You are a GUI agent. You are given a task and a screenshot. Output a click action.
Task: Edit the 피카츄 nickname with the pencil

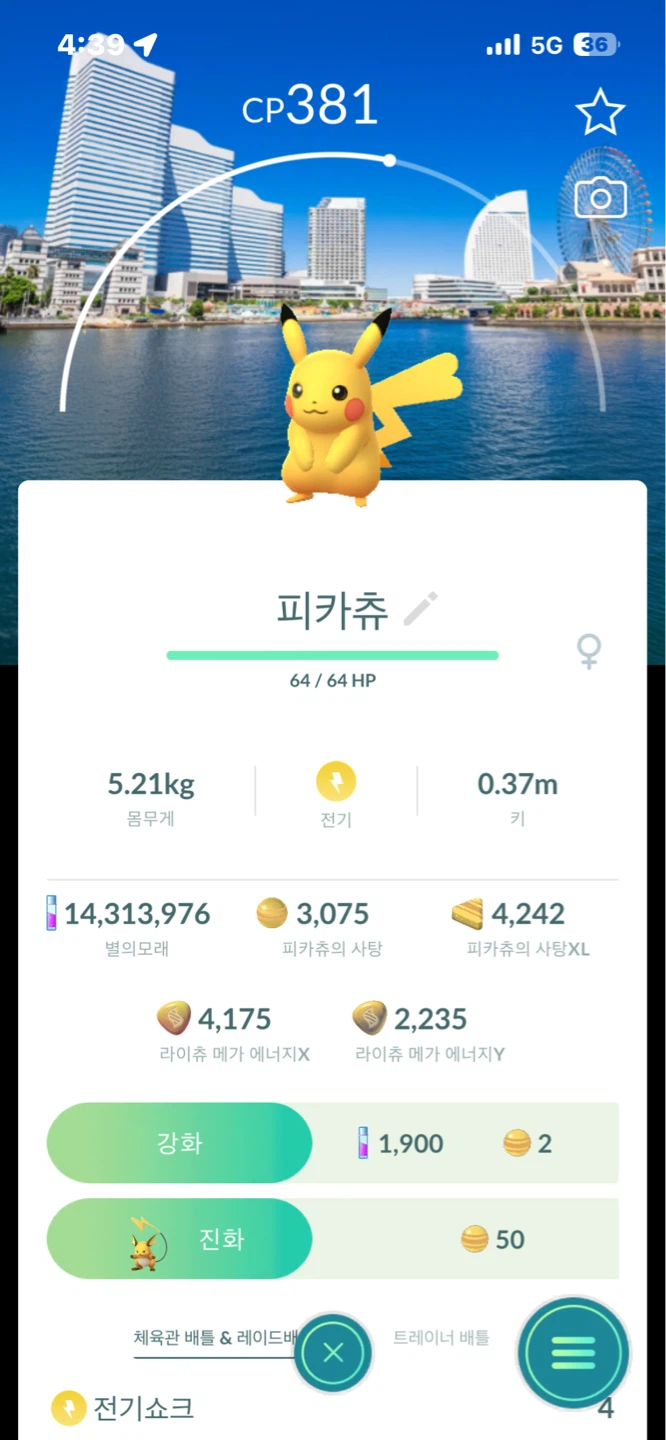[420, 608]
